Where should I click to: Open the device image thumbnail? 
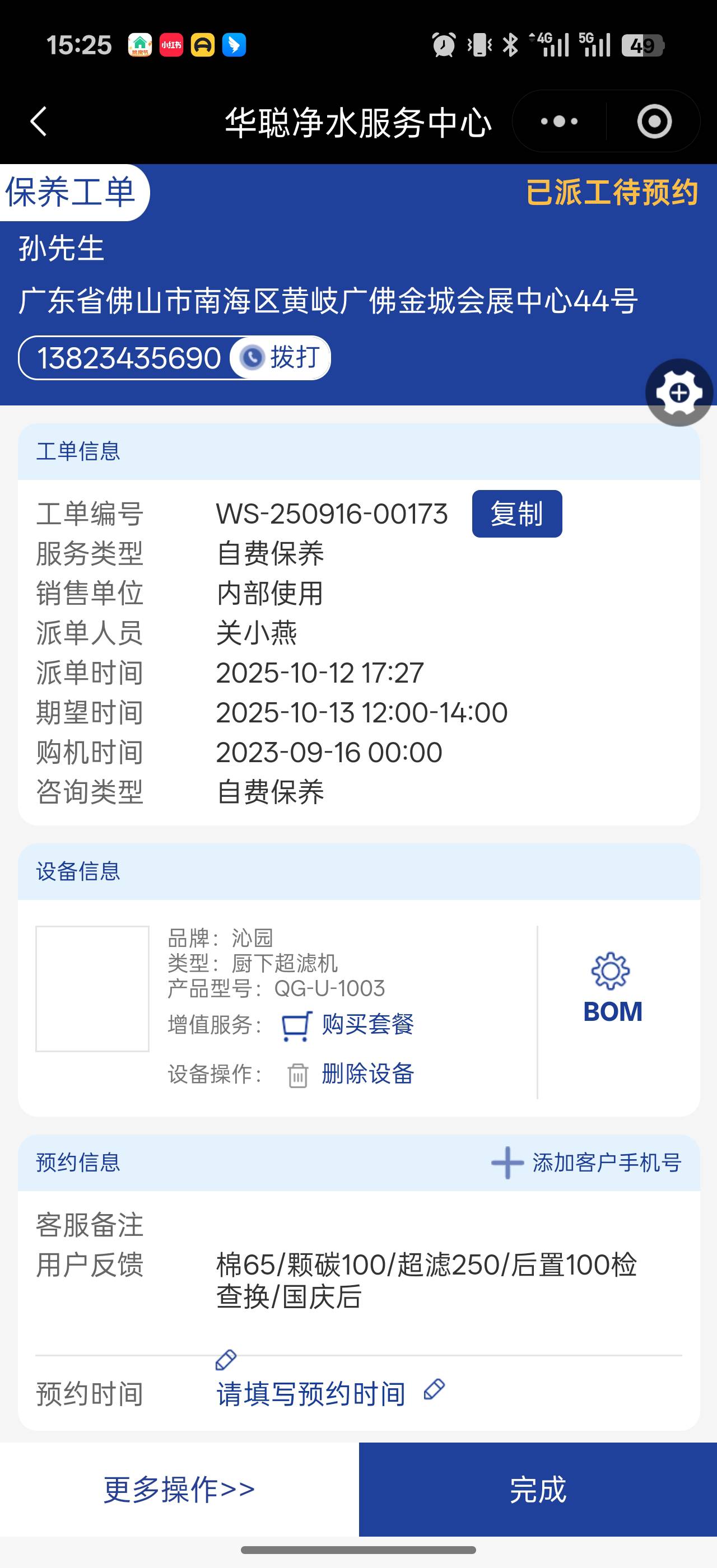coord(92,988)
